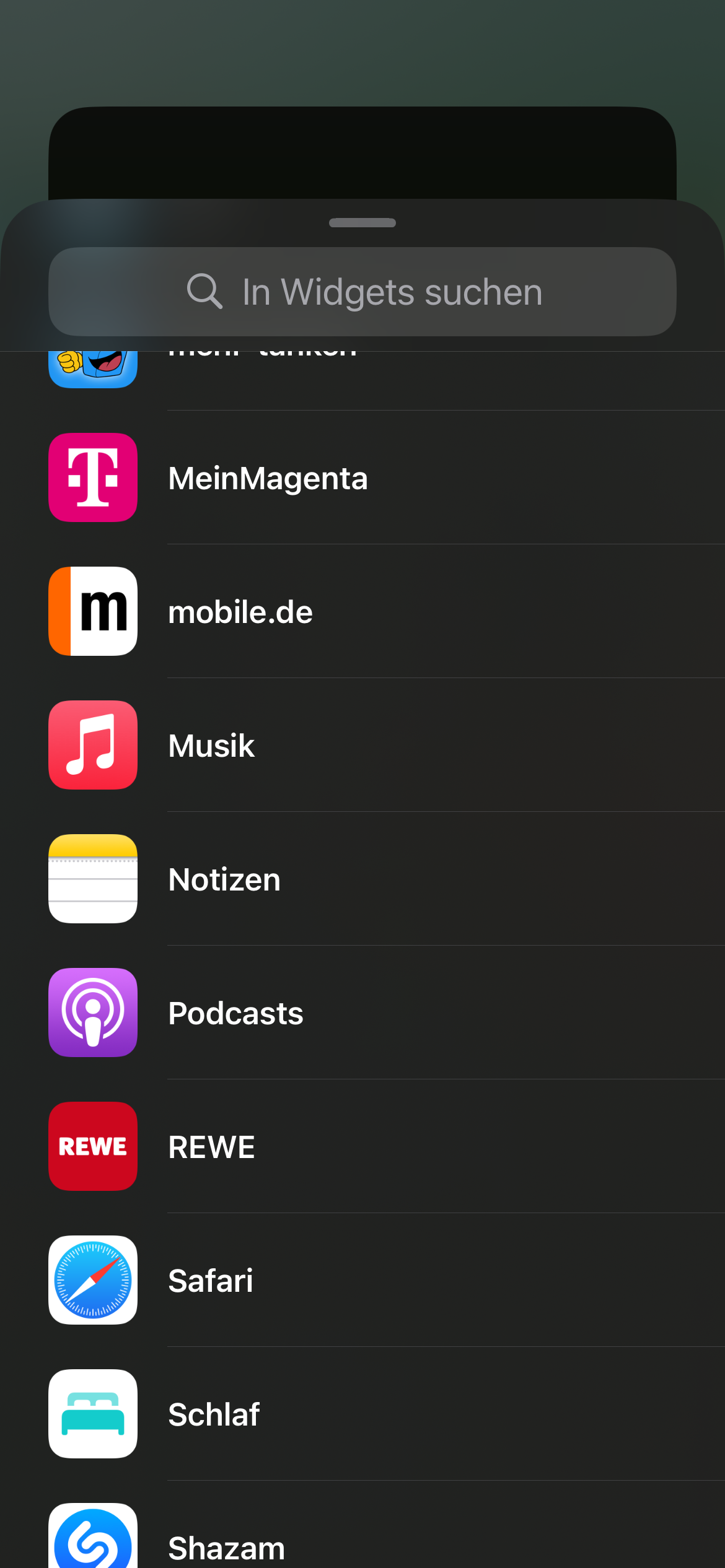
Task: Open Shazam widgets
Action: (226, 1546)
